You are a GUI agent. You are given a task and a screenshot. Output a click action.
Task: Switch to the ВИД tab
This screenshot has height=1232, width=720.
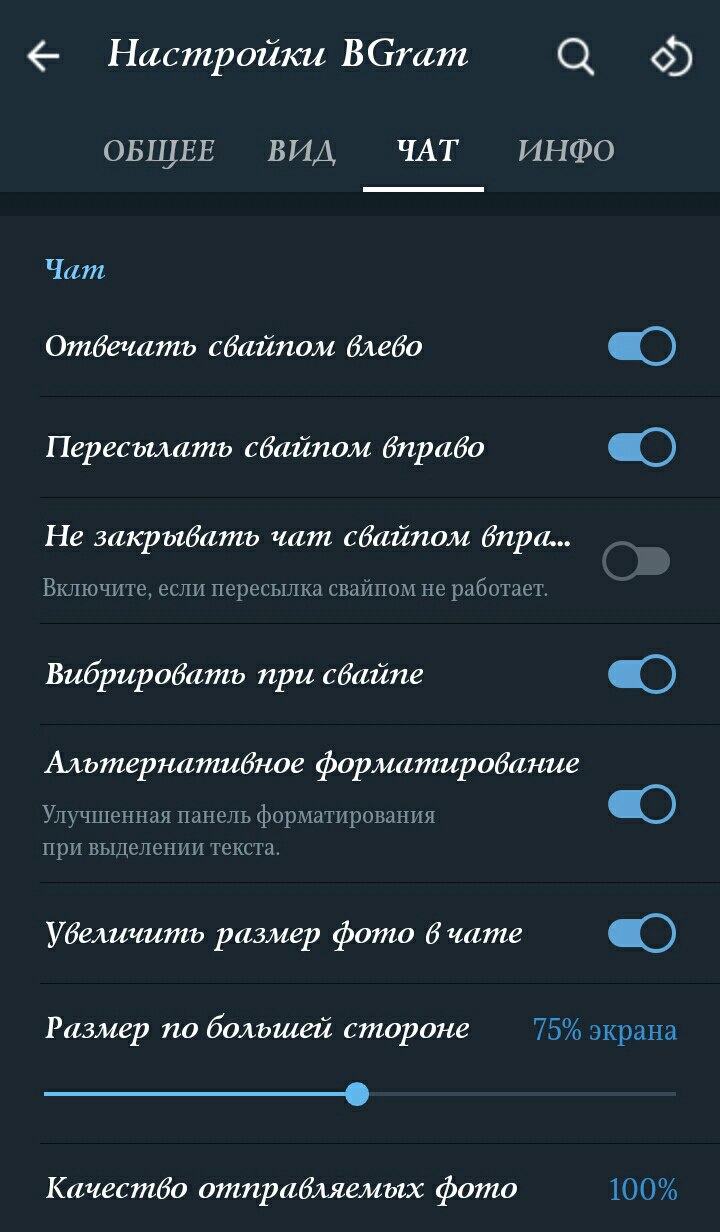tap(301, 151)
